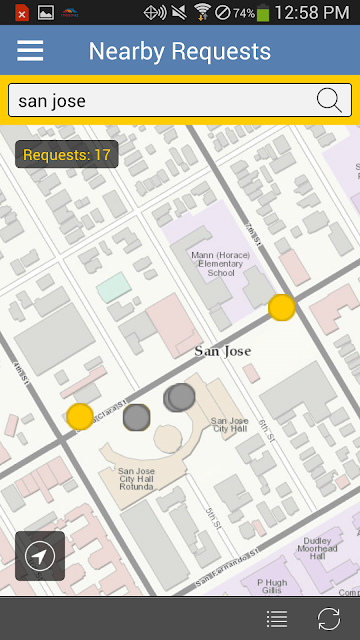
Task: Center map on my current location
Action: [x=40, y=556]
